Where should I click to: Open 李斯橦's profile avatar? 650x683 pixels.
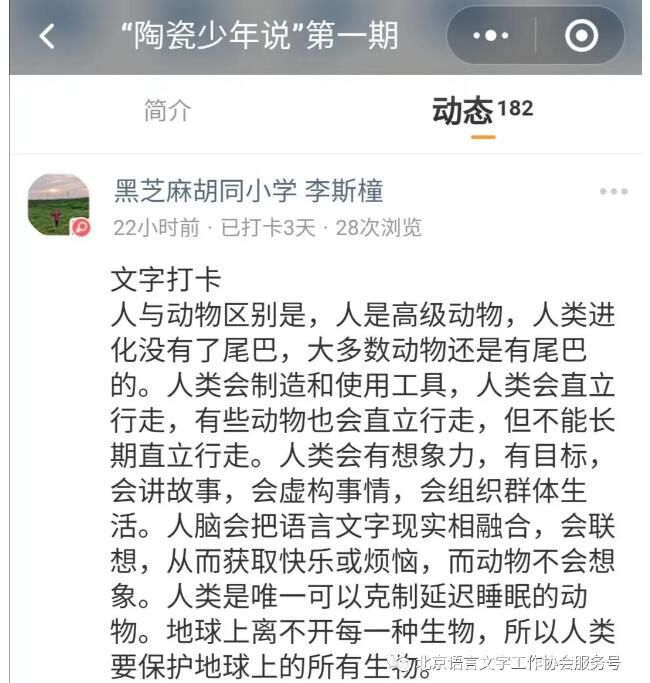58,205
